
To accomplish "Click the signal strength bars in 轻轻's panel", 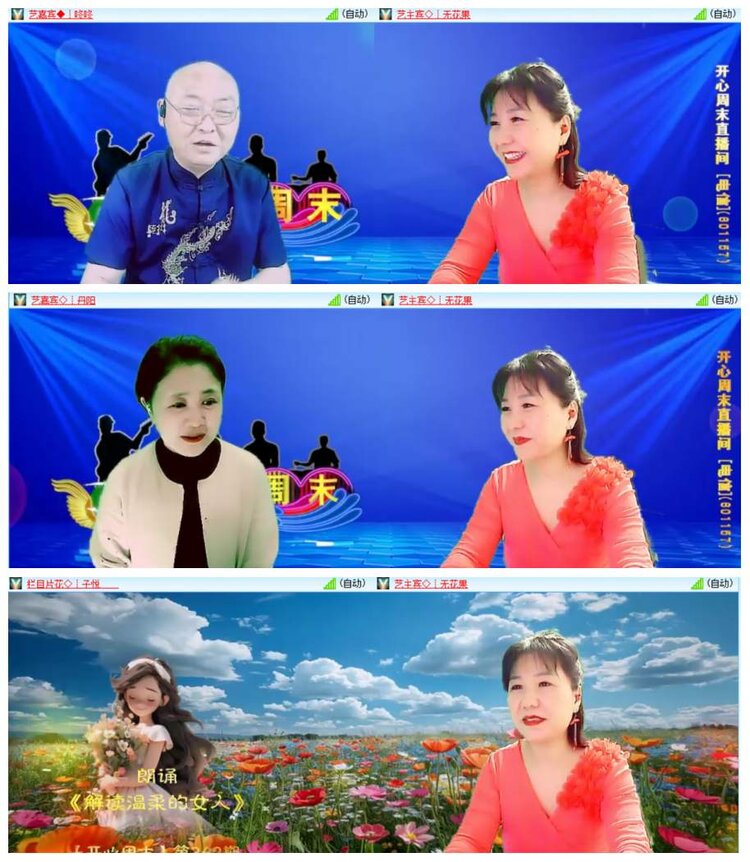I will point(330,14).
